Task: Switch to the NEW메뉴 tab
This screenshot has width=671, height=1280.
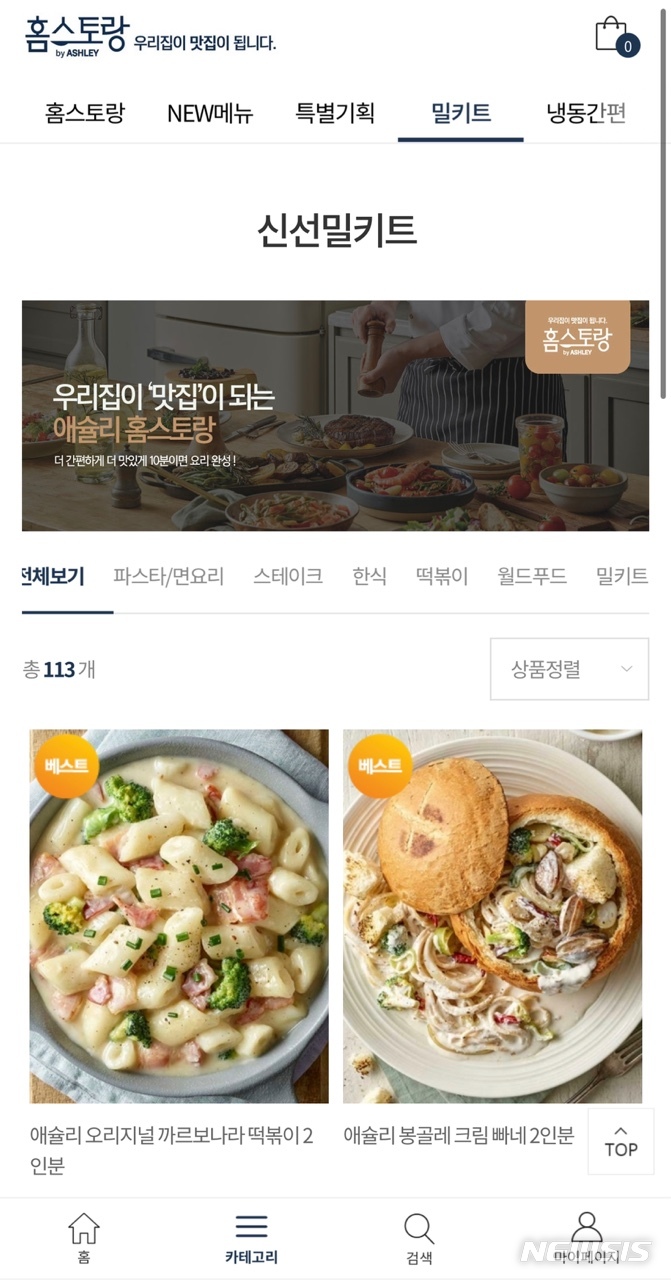Action: 210,113
